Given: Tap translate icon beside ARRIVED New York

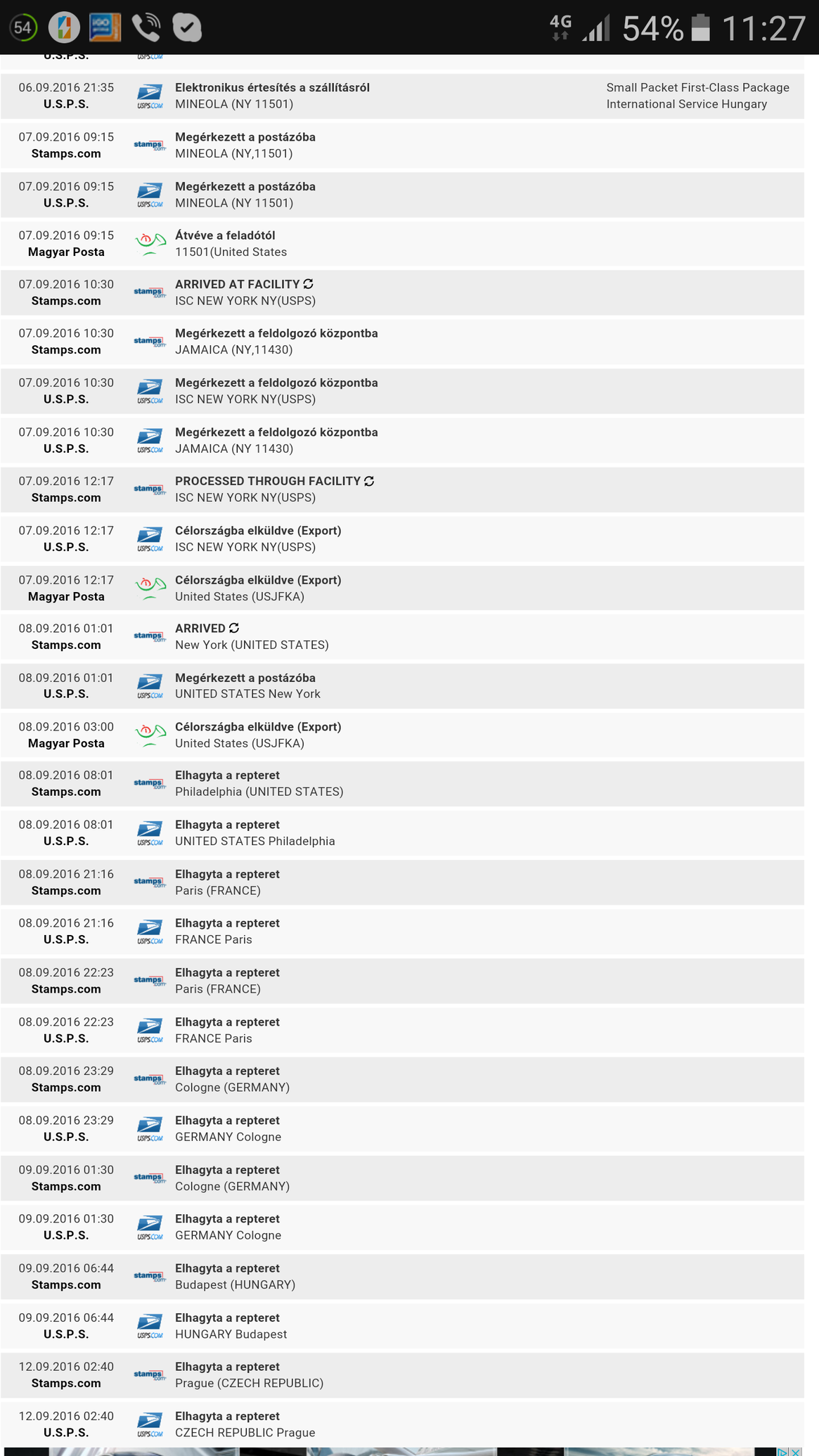Looking at the screenshot, I should 234,628.
